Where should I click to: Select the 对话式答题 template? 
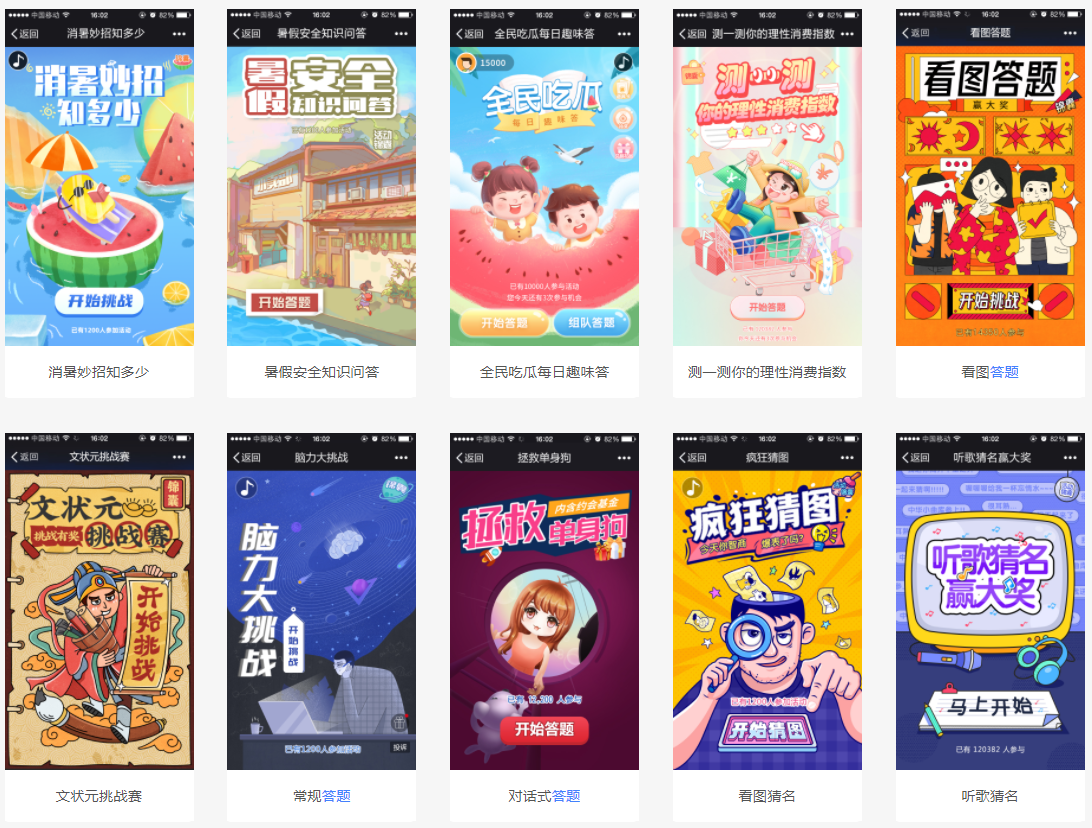(544, 620)
